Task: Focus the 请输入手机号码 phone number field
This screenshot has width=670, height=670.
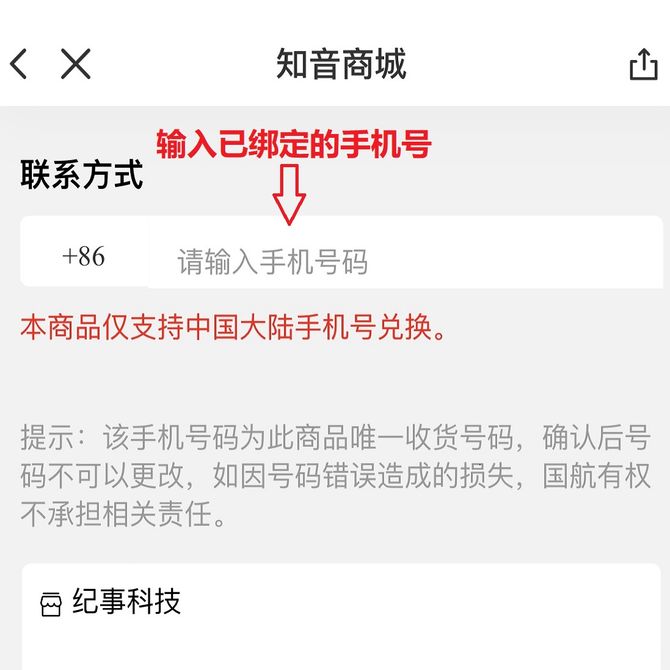Action: tap(400, 261)
